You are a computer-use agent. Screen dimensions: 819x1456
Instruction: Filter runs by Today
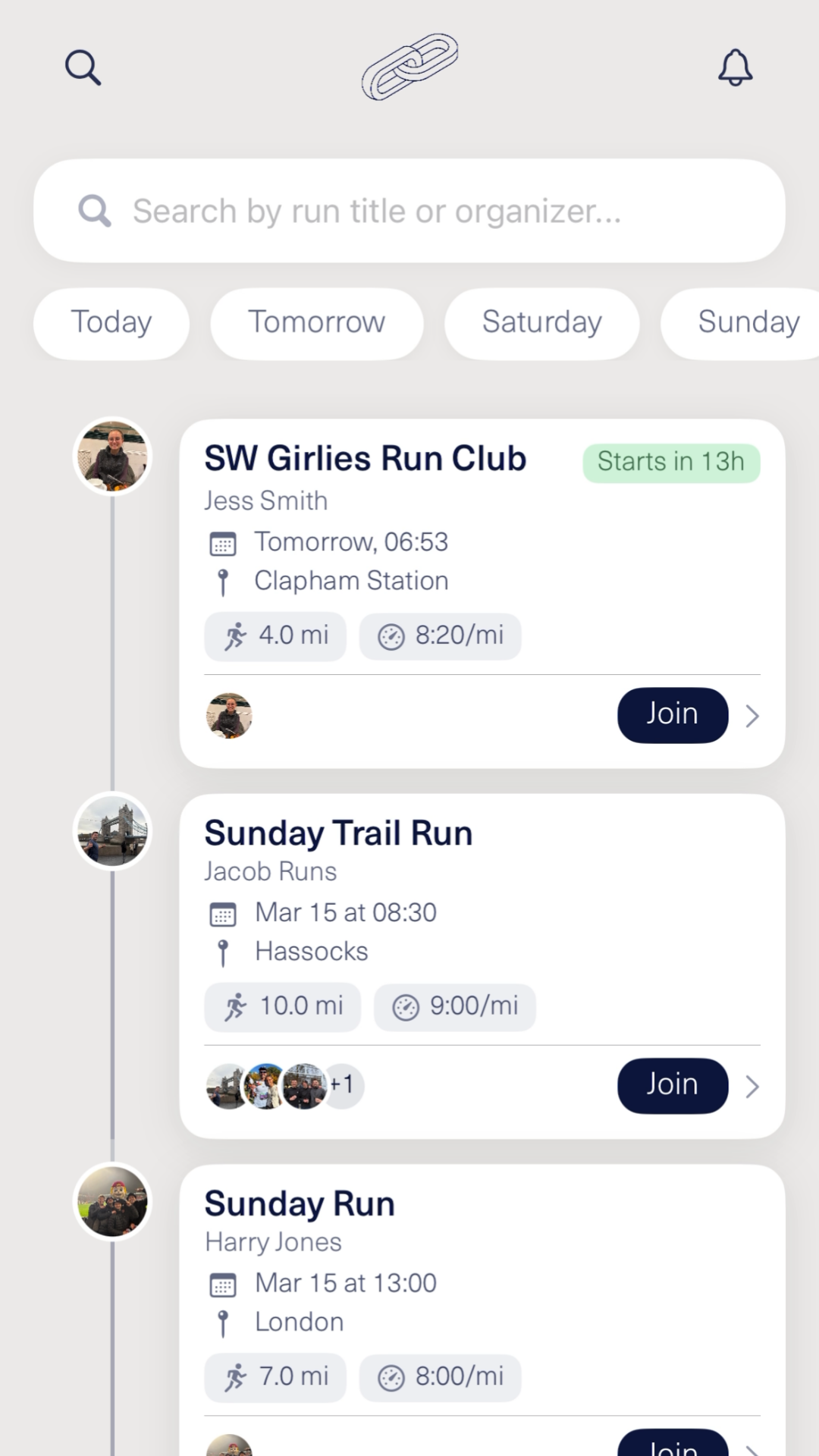(x=111, y=322)
